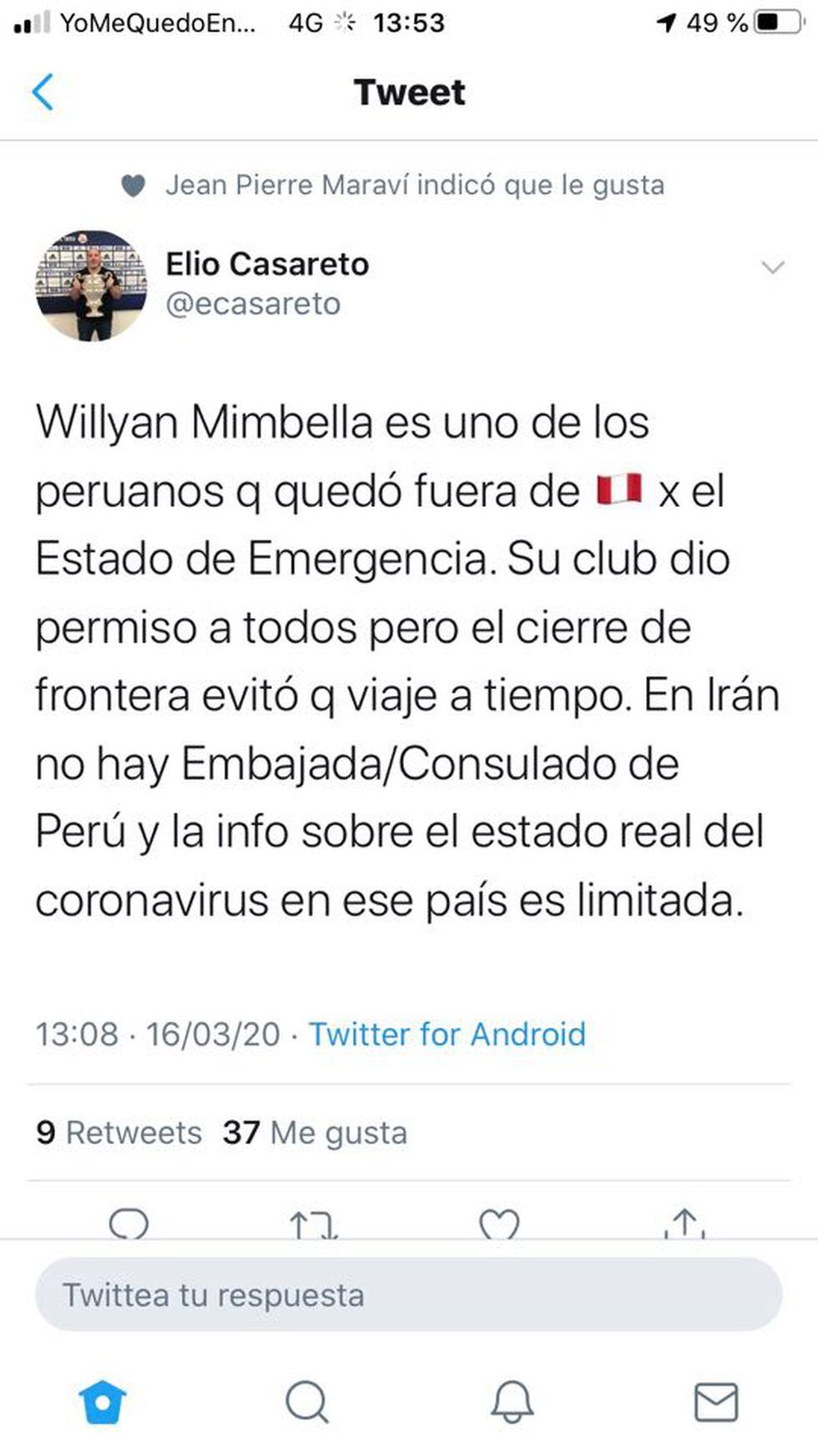Image resolution: width=818 pixels, height=1456 pixels.
Task: Share this tweet
Action: (x=684, y=1225)
